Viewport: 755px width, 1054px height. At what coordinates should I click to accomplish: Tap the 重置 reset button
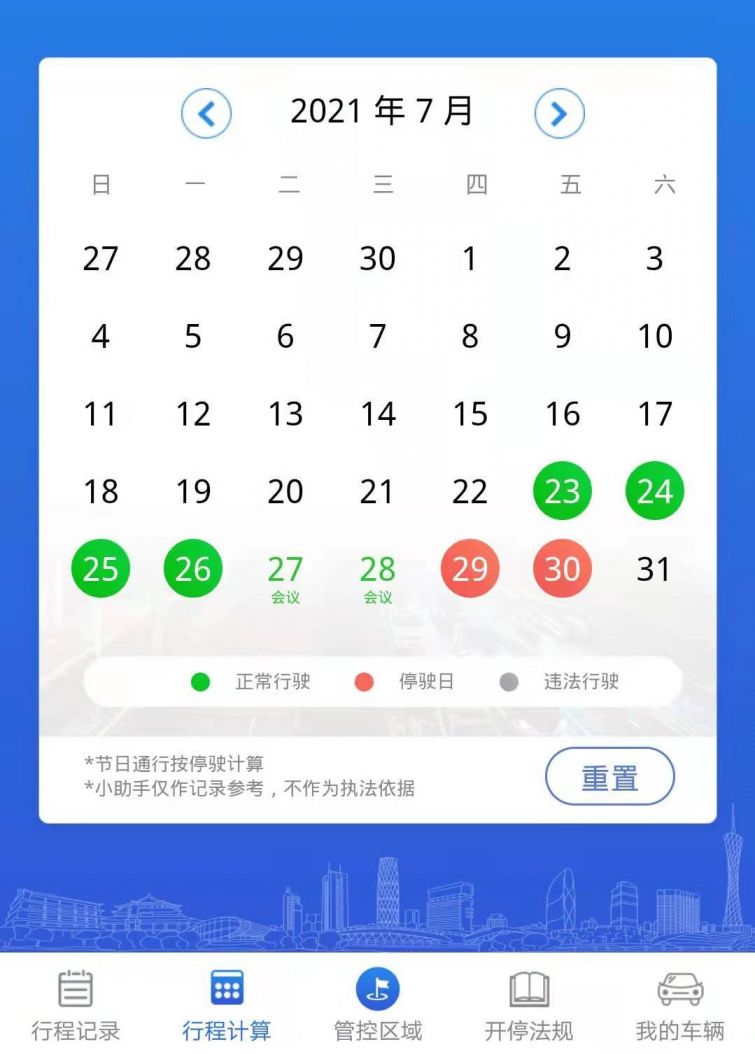[610, 777]
